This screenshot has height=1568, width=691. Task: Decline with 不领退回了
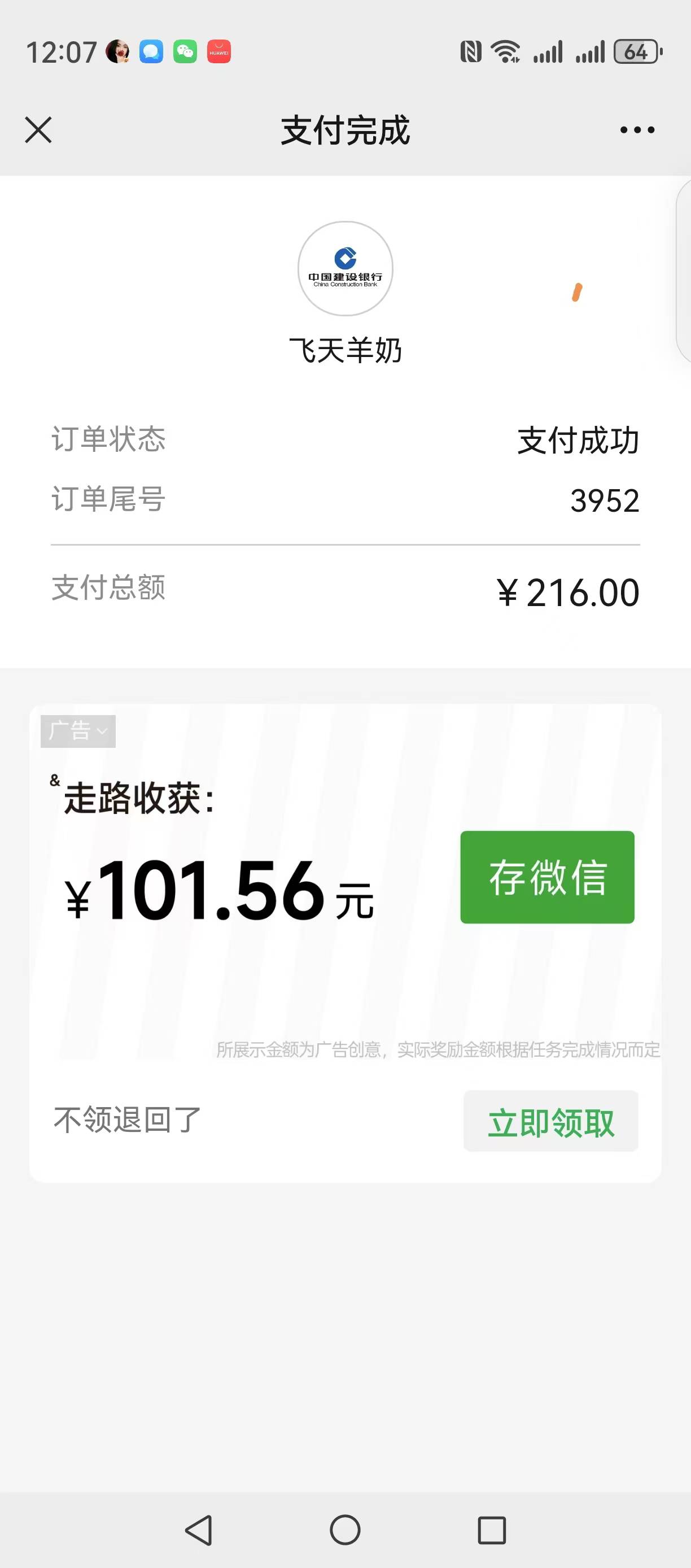tap(128, 1120)
